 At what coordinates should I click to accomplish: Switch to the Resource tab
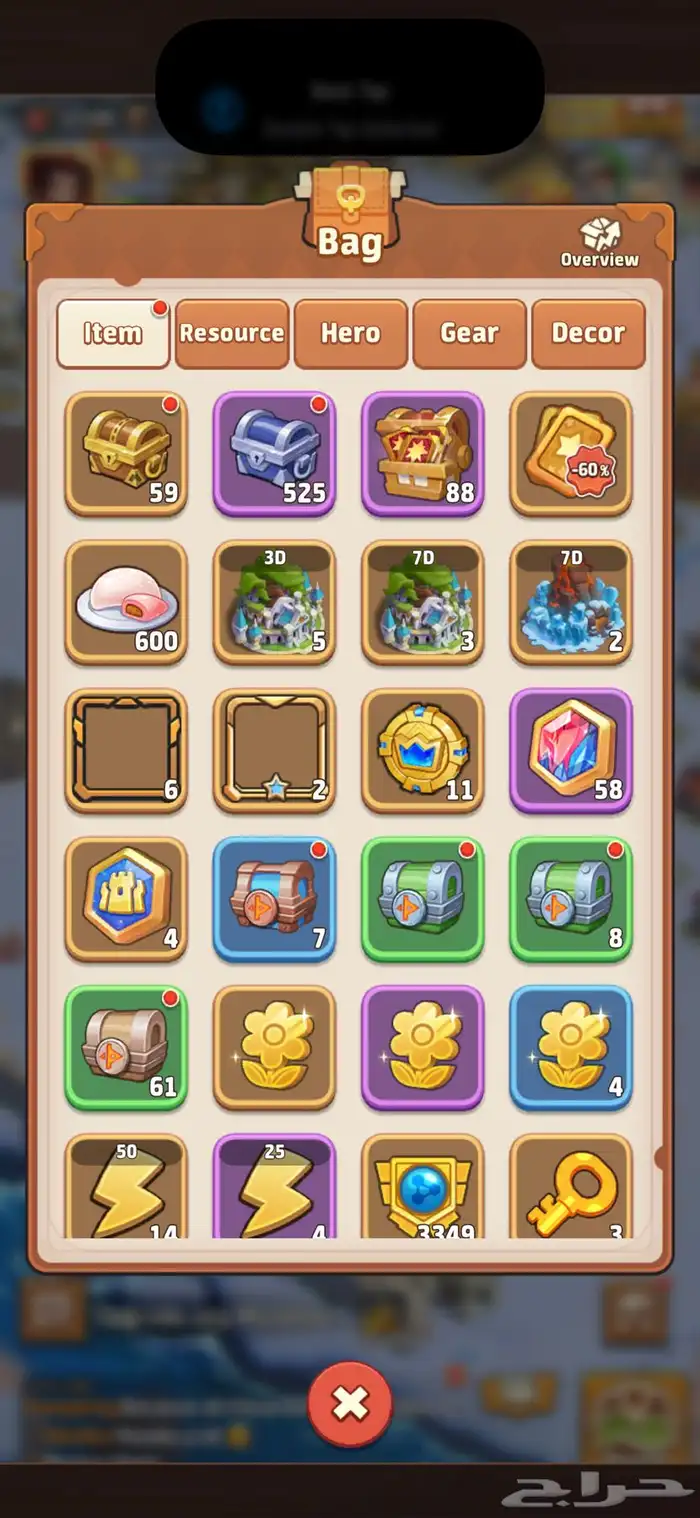point(232,334)
